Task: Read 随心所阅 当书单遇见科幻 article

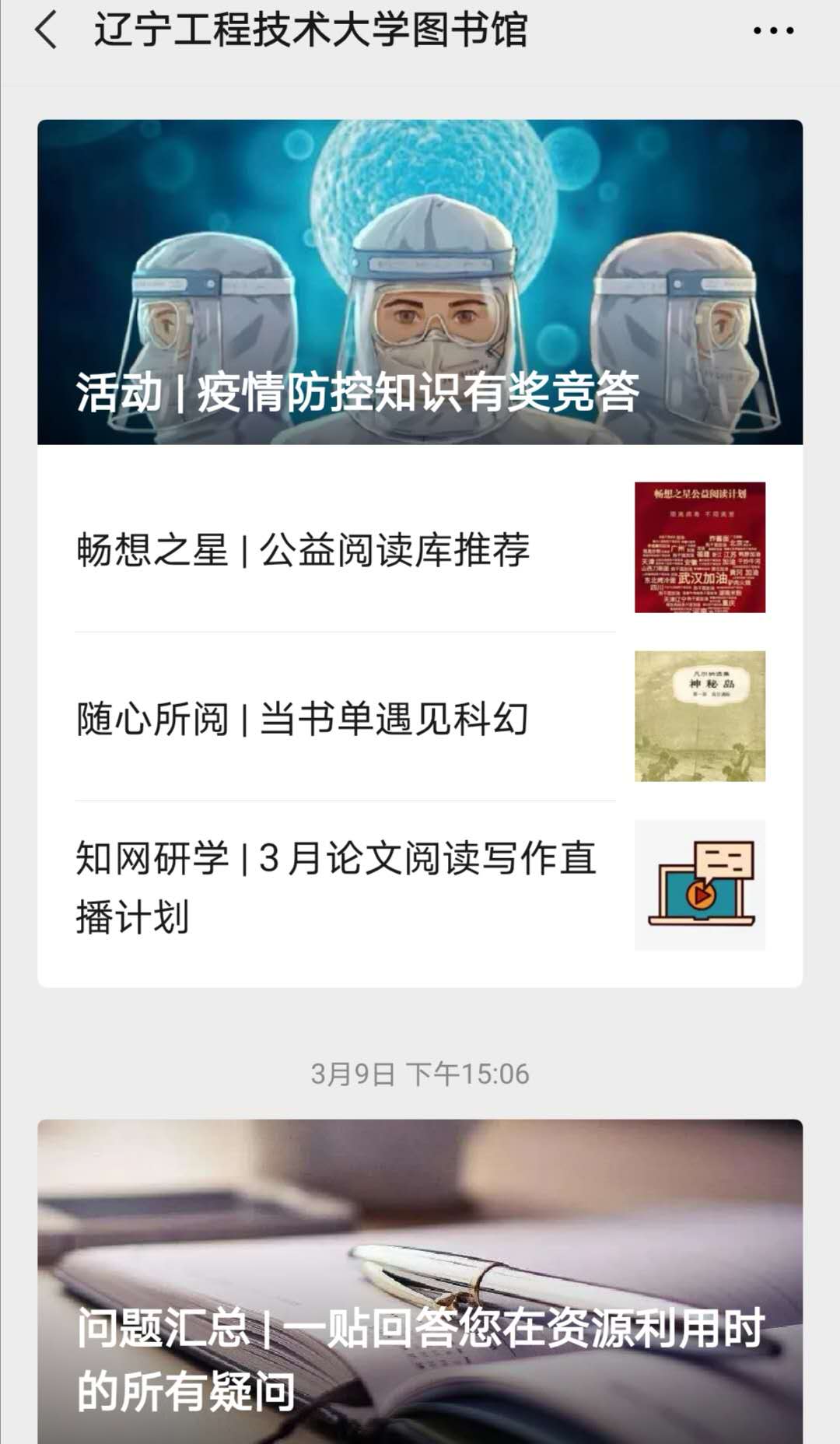Action: 303,718
